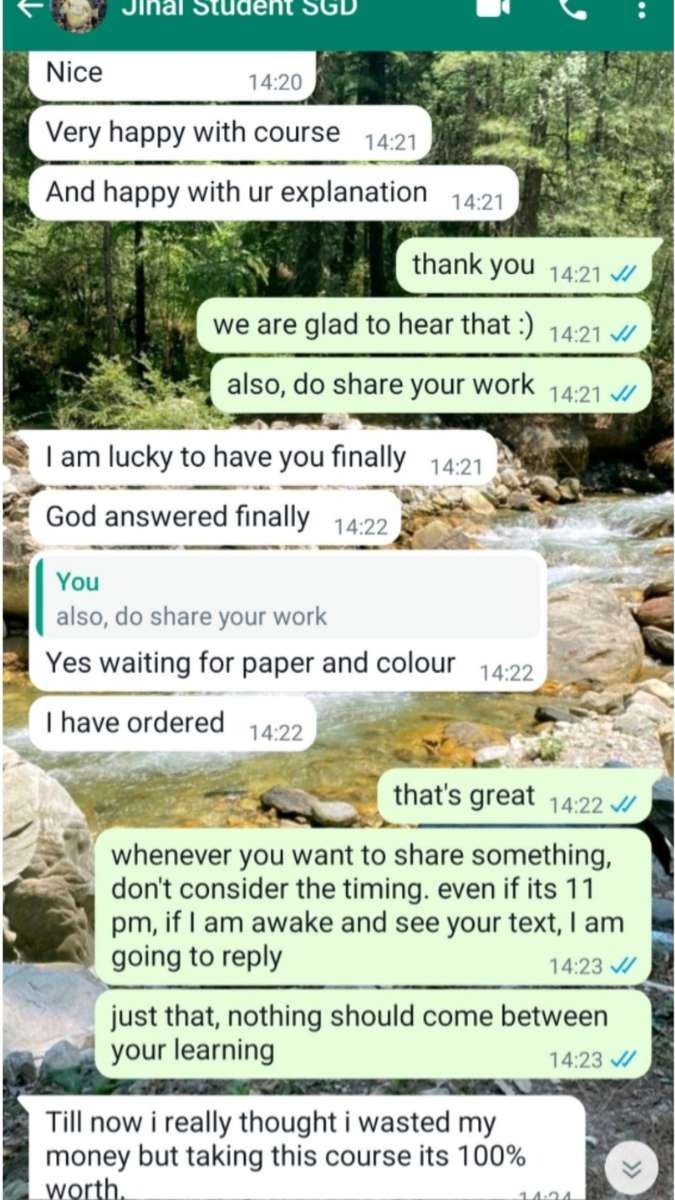
Task: Jump to the quoted "also, do share your work" message
Action: point(289,599)
